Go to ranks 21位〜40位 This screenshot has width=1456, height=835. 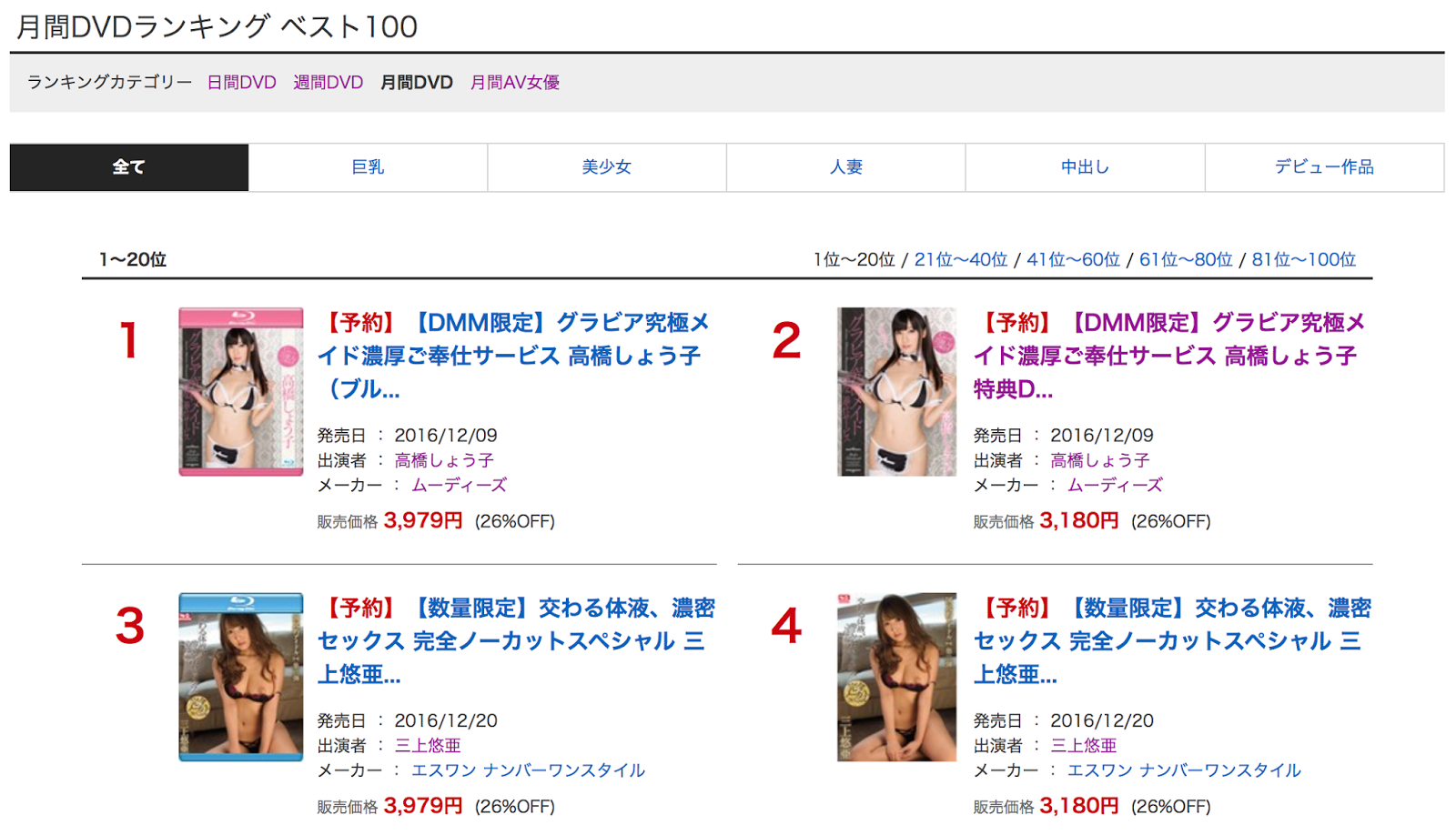coord(961,260)
